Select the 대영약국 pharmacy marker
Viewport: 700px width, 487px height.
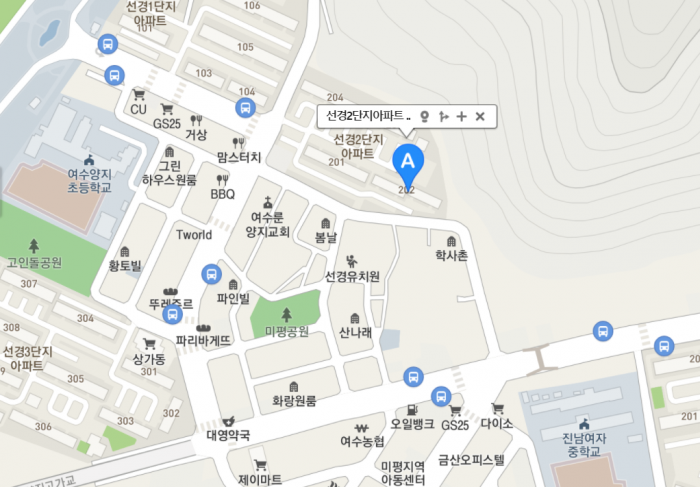228,420
